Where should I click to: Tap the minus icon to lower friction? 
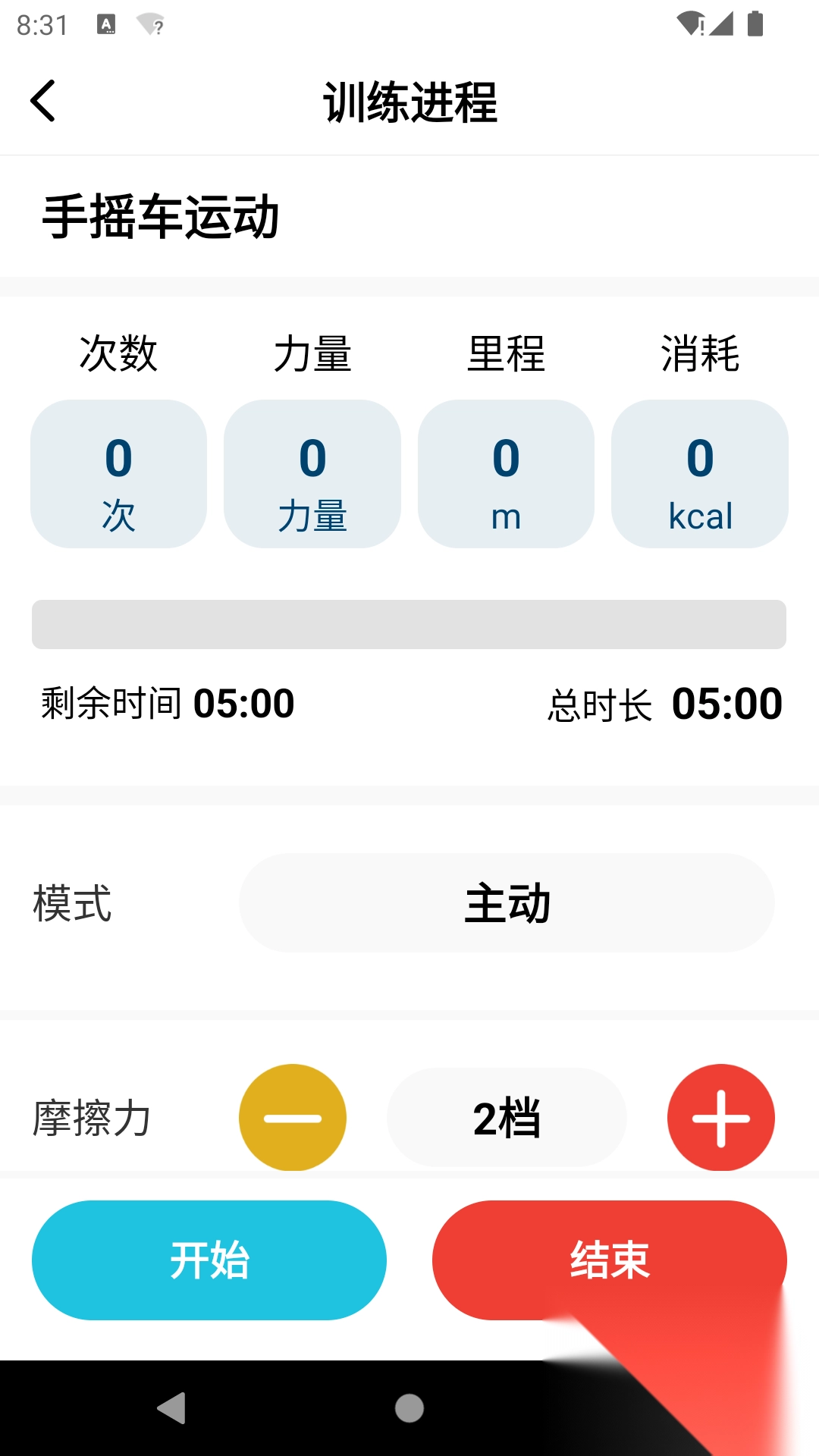(292, 1117)
